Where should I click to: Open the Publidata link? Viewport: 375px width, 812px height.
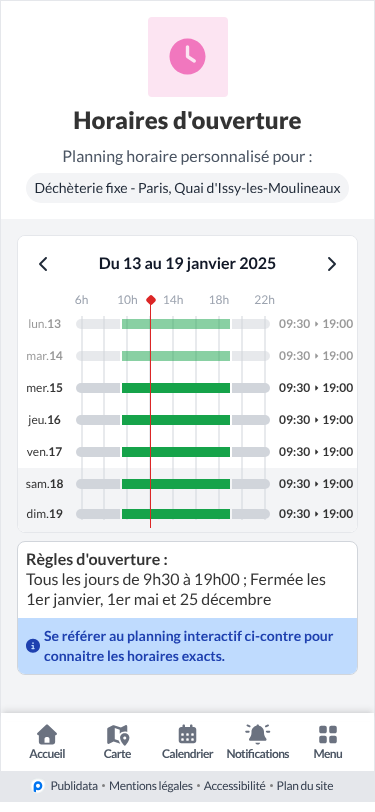click(66, 786)
